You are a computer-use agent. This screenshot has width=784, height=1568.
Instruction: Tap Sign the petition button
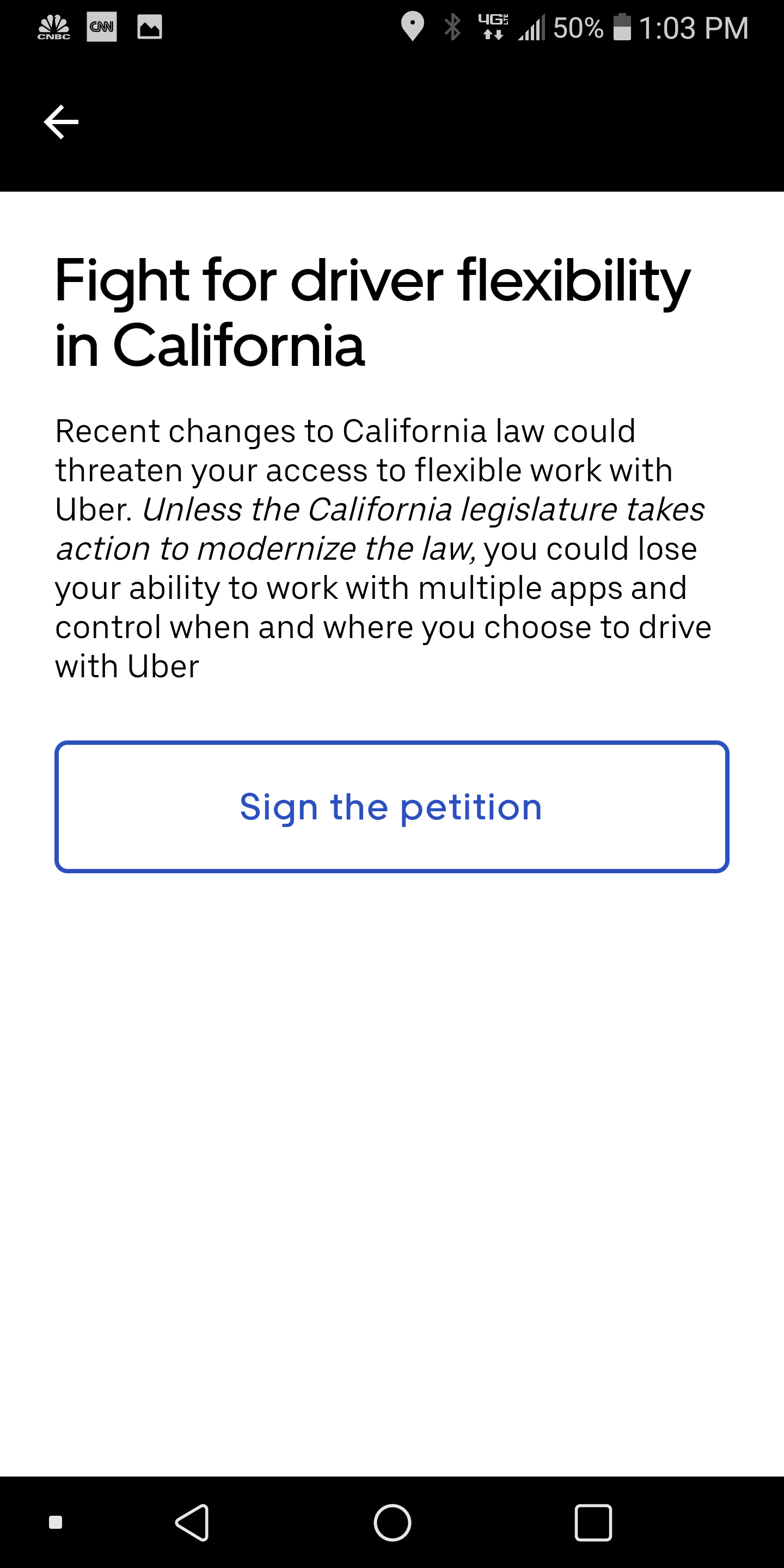pyautogui.click(x=391, y=807)
